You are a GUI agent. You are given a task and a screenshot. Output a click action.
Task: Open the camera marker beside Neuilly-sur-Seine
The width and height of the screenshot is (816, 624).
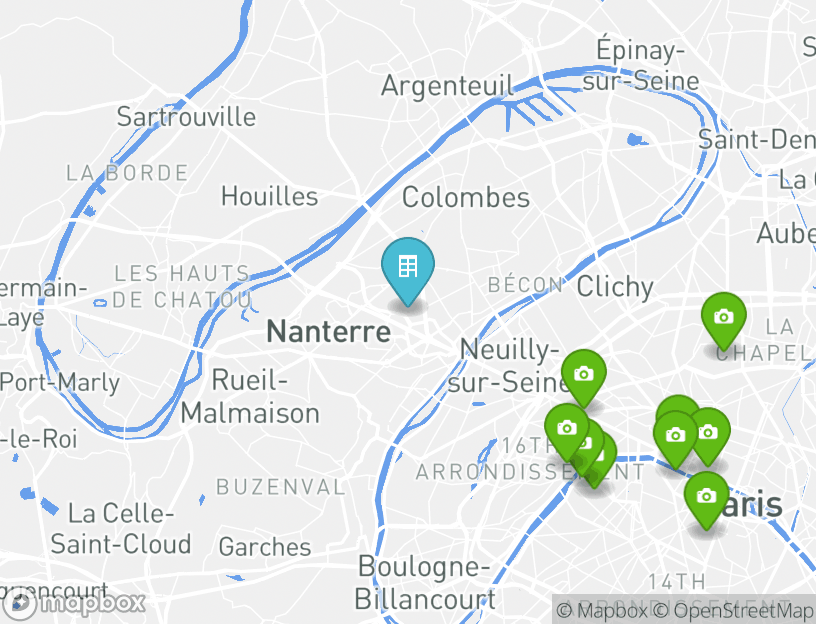pyautogui.click(x=583, y=375)
